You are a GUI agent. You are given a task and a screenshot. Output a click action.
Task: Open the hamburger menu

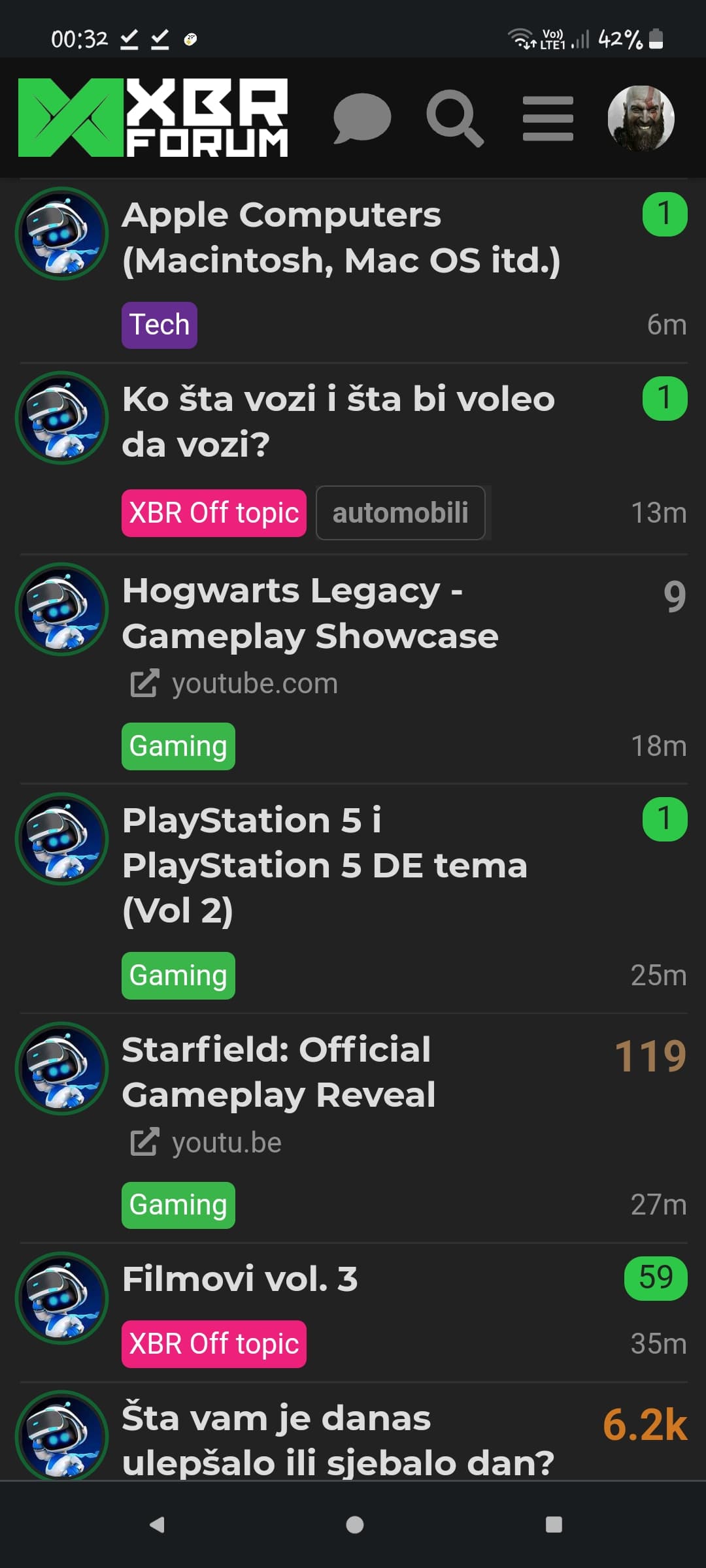(548, 118)
